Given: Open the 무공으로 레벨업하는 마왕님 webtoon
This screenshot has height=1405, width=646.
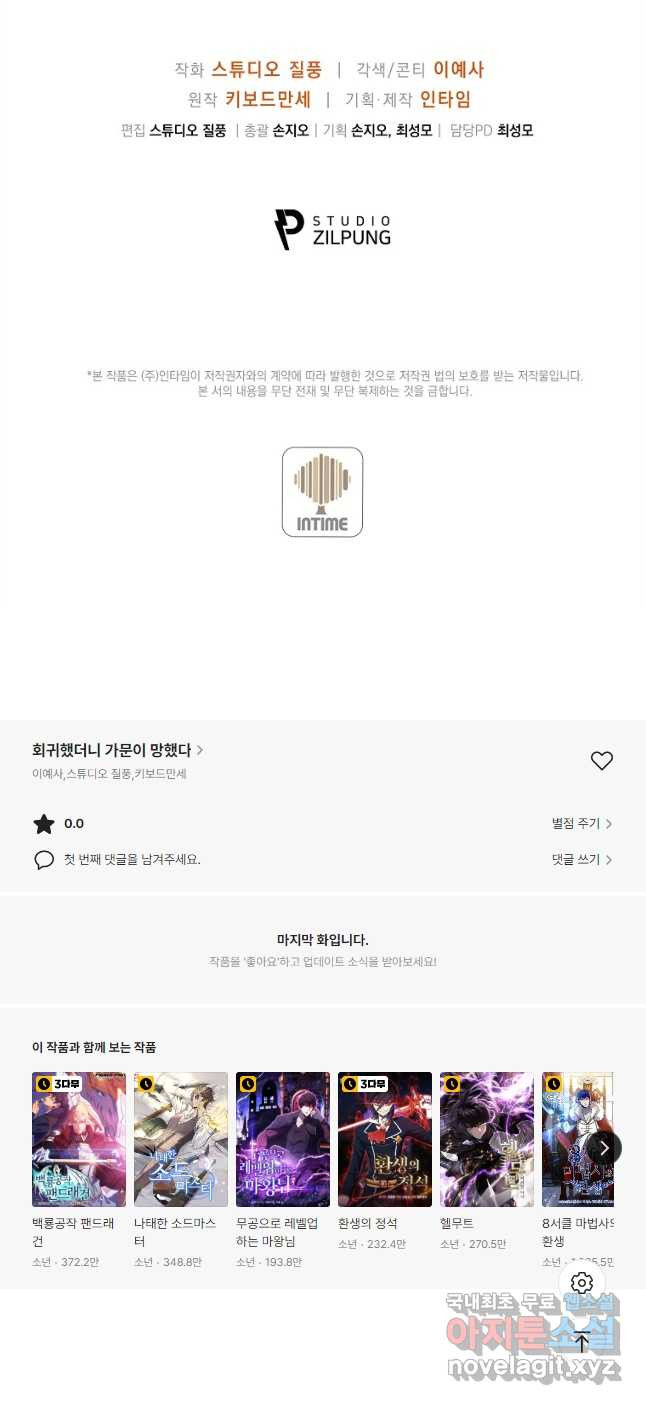Looking at the screenshot, I should [x=283, y=1140].
